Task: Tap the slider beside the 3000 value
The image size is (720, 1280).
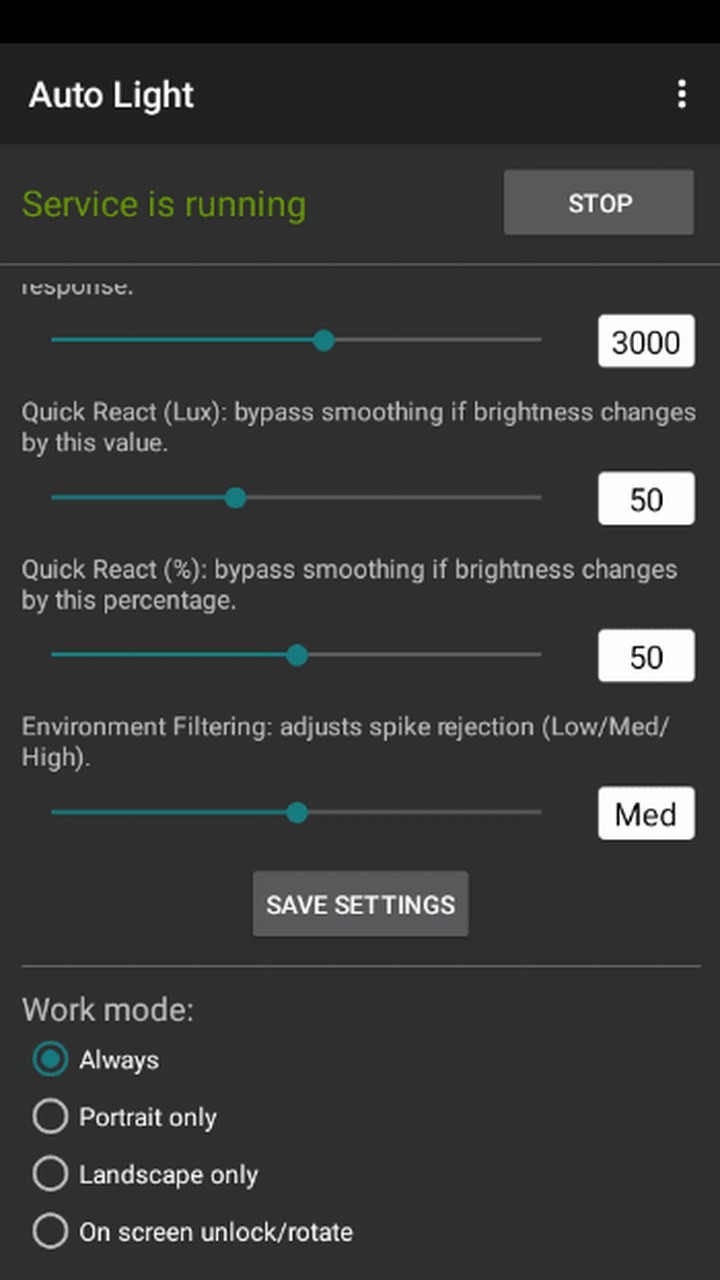Action: [296, 341]
